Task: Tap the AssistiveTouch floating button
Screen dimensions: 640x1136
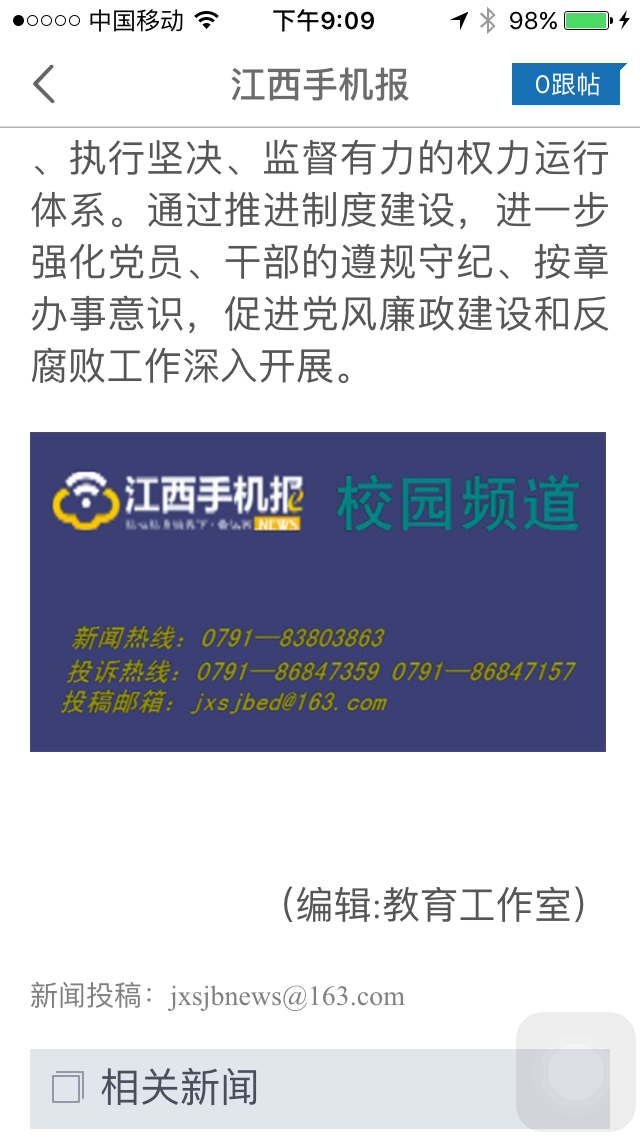Action: coord(575,1071)
